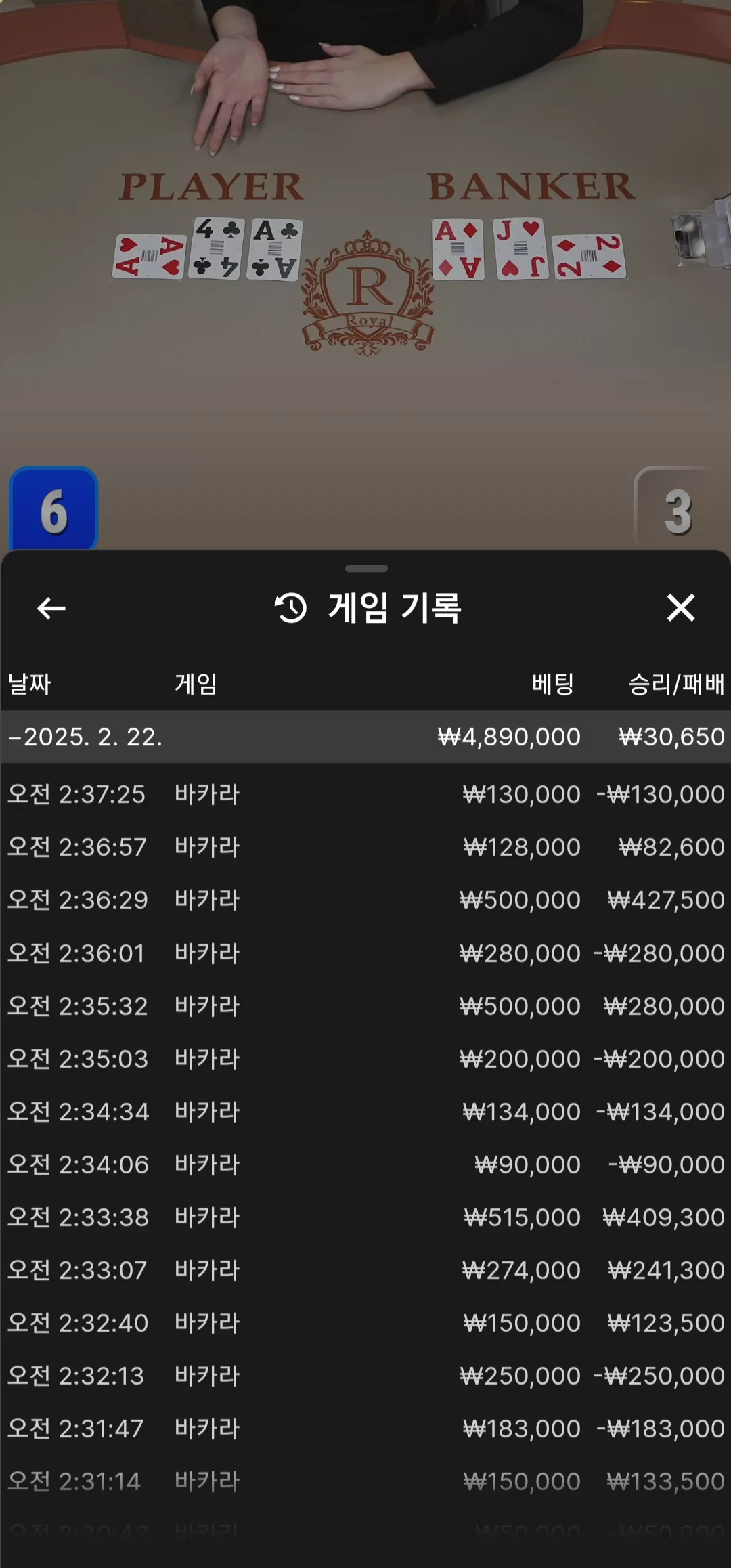Go back from the game history panel

point(51,608)
